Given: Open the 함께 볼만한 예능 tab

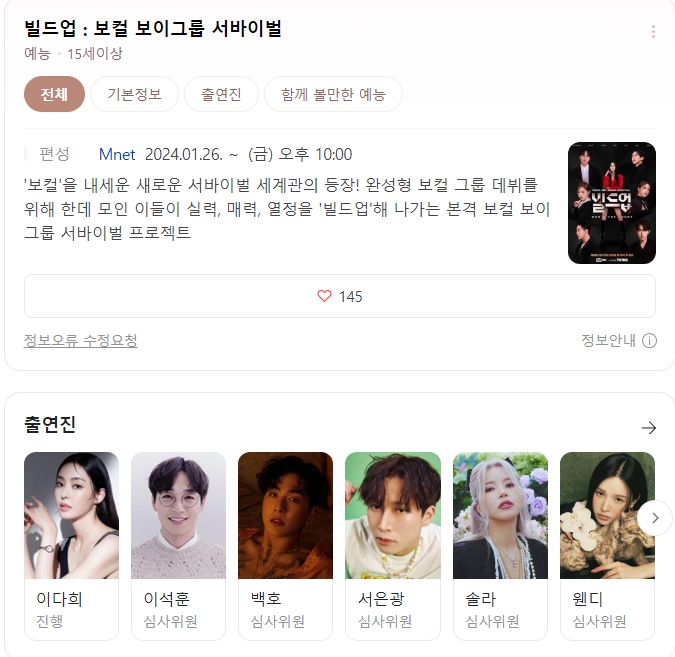Looking at the screenshot, I should [333, 95].
